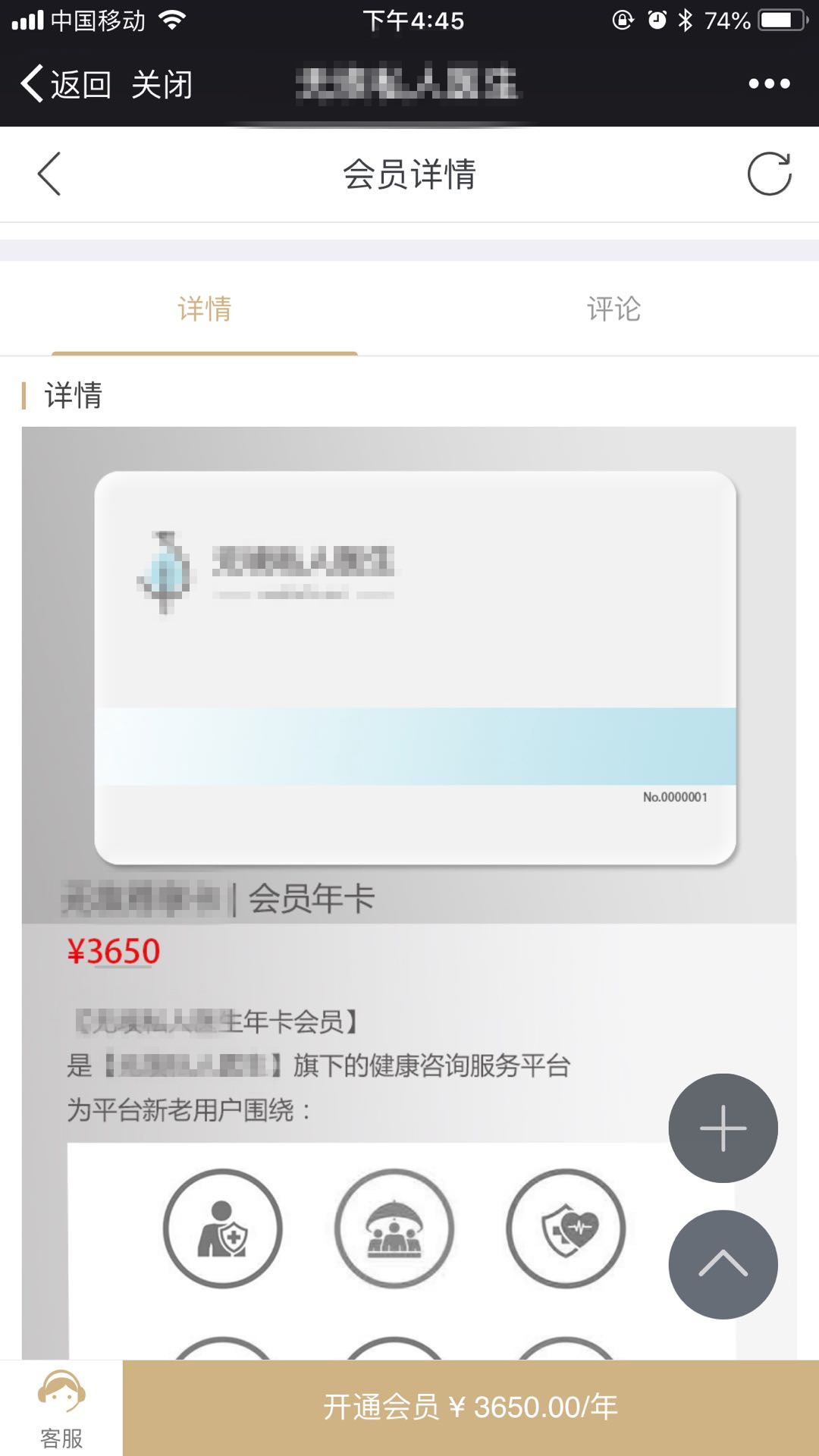Switch to the 评论 tab

614,309
